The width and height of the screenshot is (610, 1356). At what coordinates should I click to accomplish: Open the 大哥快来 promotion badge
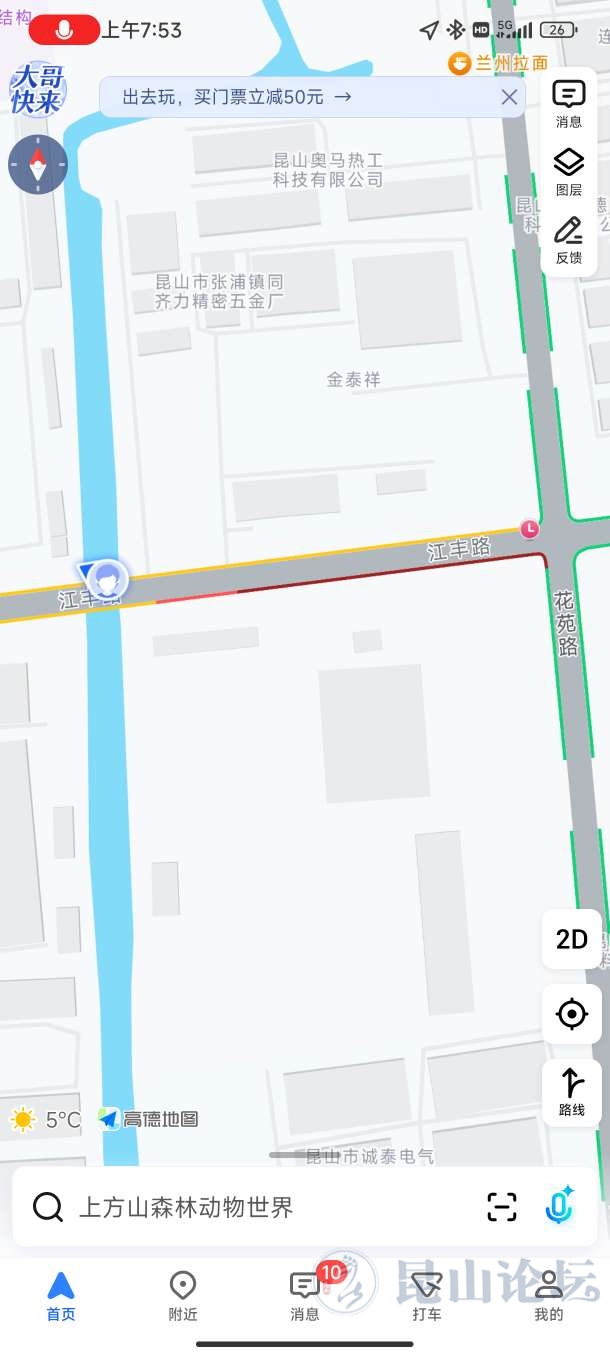pos(38,91)
